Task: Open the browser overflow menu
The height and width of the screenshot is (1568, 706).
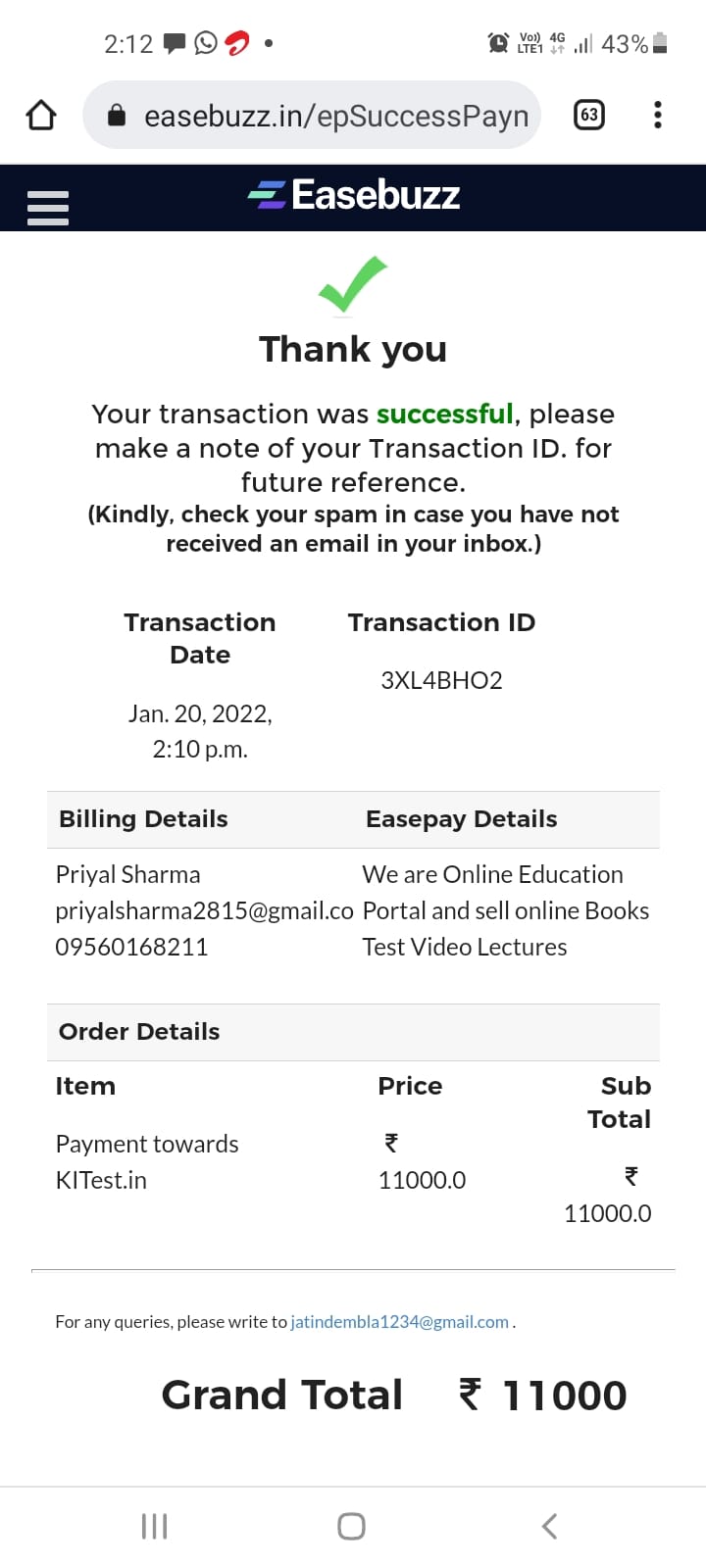Action: [x=657, y=116]
